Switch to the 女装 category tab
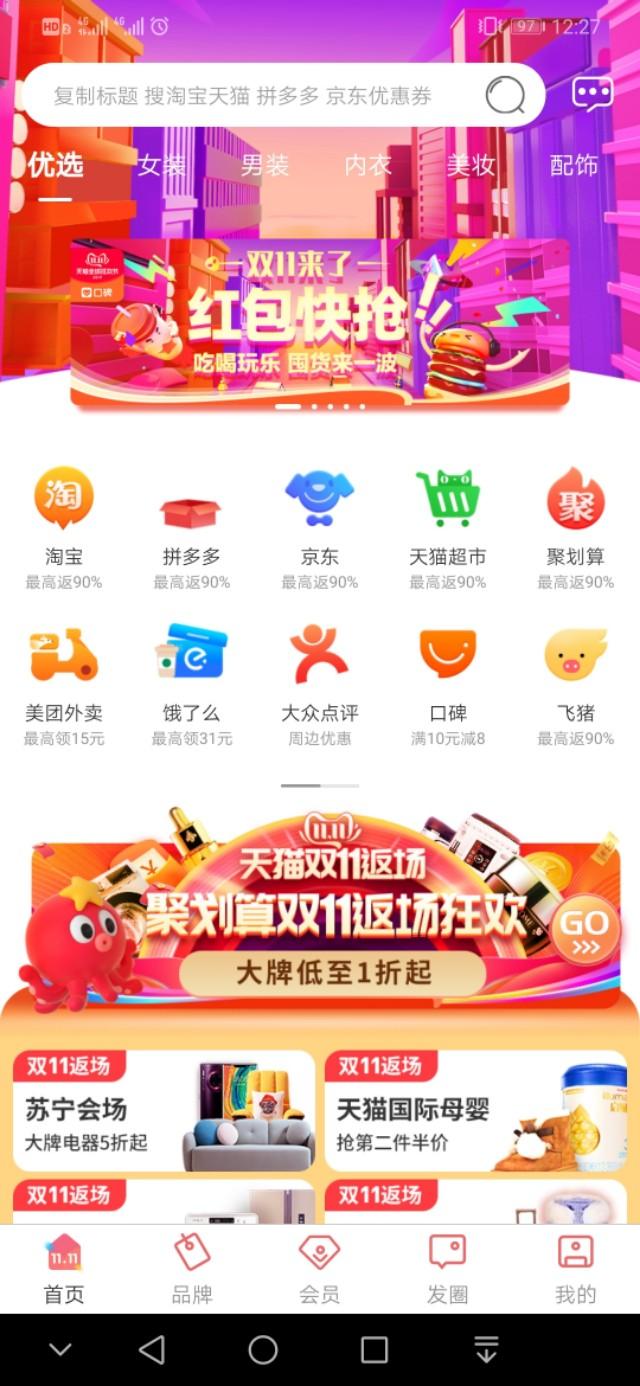The height and width of the screenshot is (1386, 640). pyautogui.click(x=161, y=166)
